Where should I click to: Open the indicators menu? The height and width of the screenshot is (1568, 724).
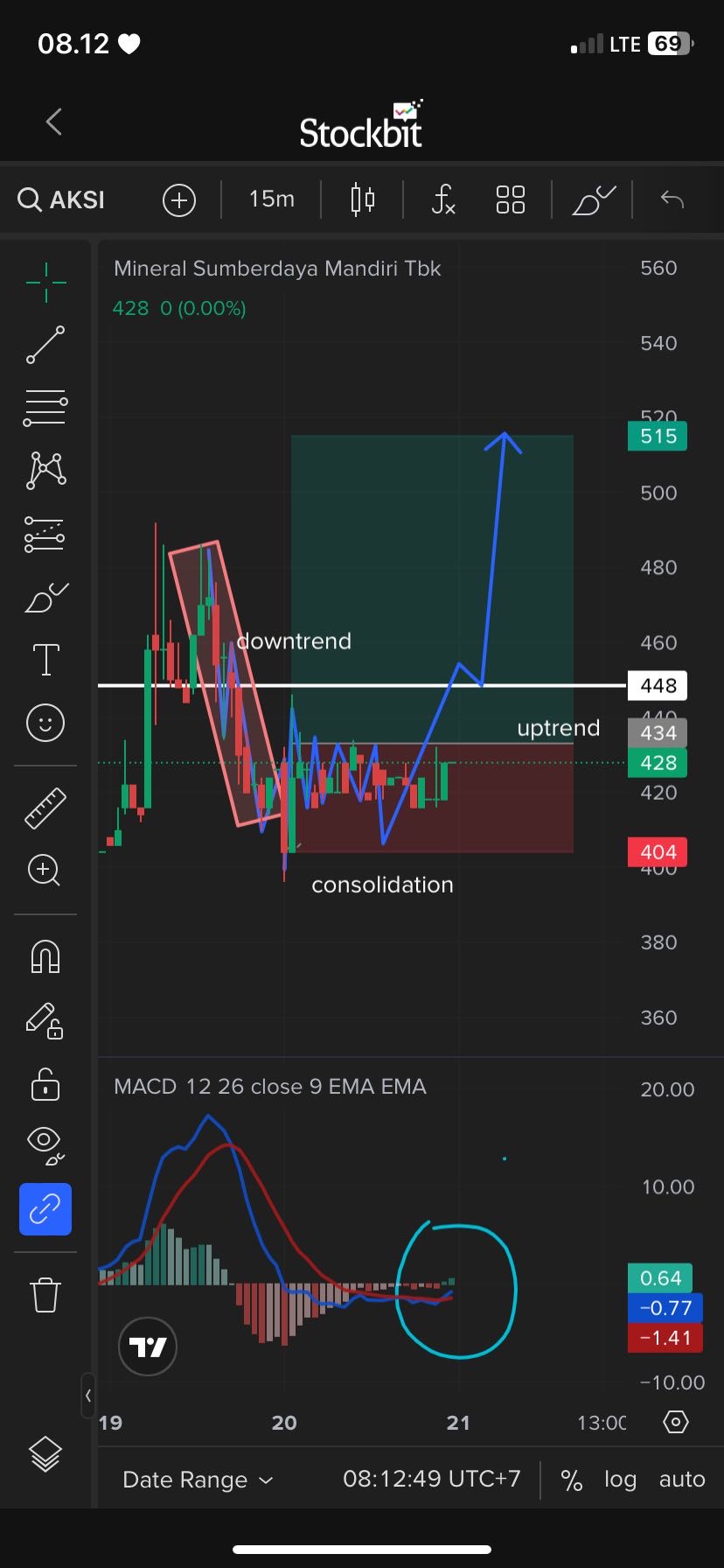[x=443, y=199]
